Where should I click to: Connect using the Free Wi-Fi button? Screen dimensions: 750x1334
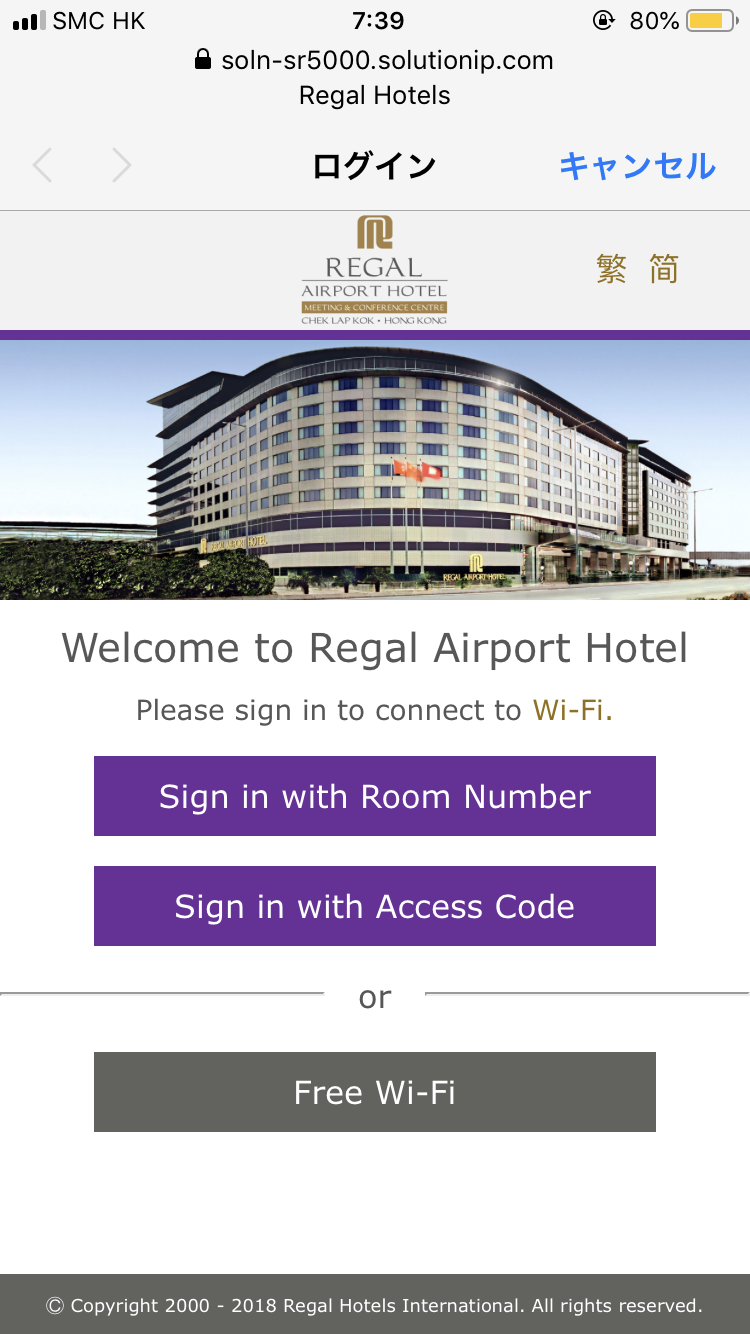point(375,1092)
